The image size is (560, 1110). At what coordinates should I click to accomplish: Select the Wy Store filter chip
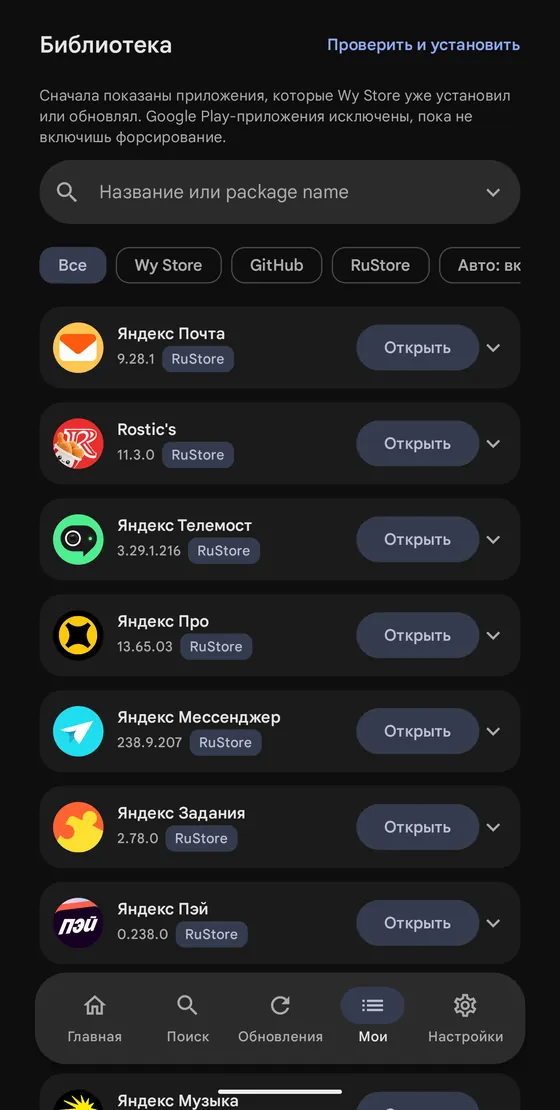point(168,265)
